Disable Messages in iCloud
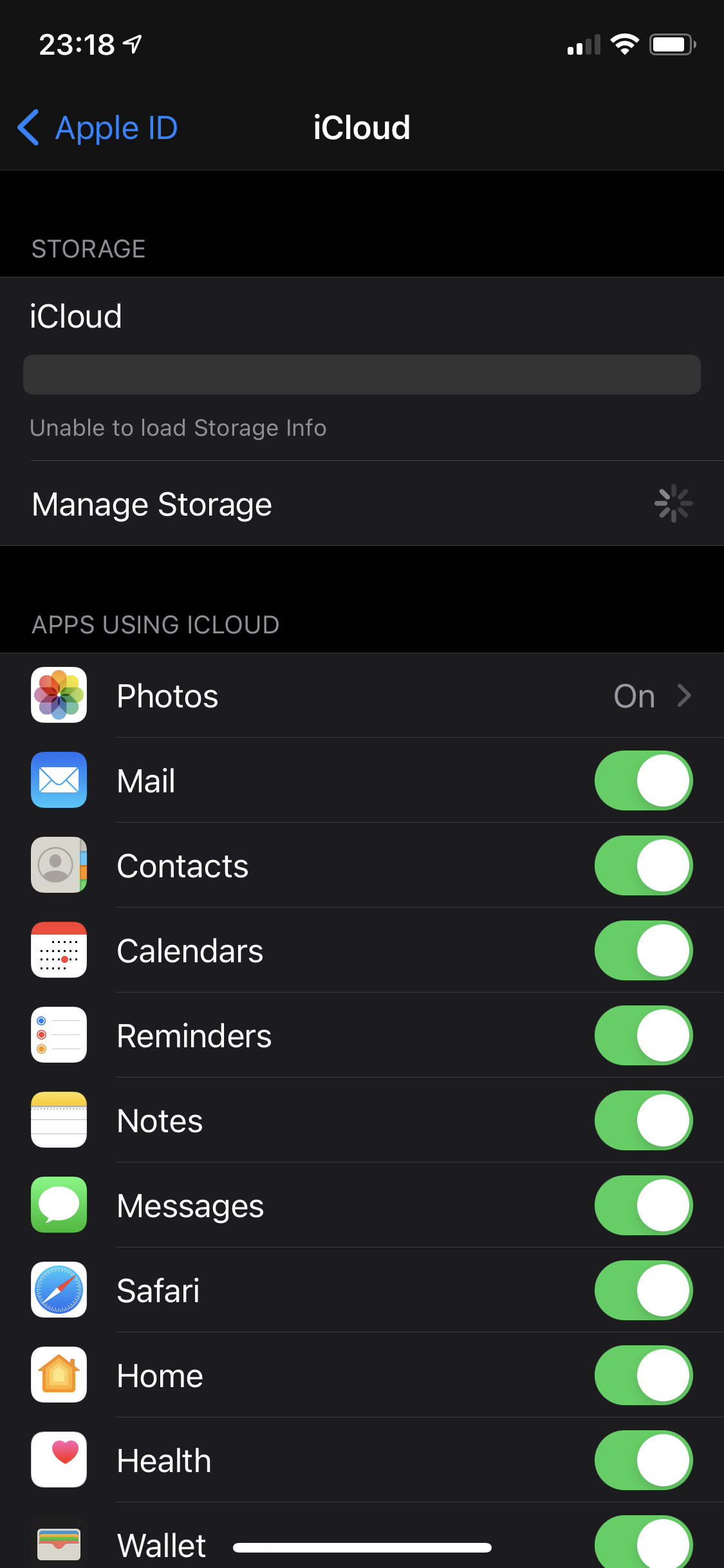724x1568 pixels. coord(643,1206)
